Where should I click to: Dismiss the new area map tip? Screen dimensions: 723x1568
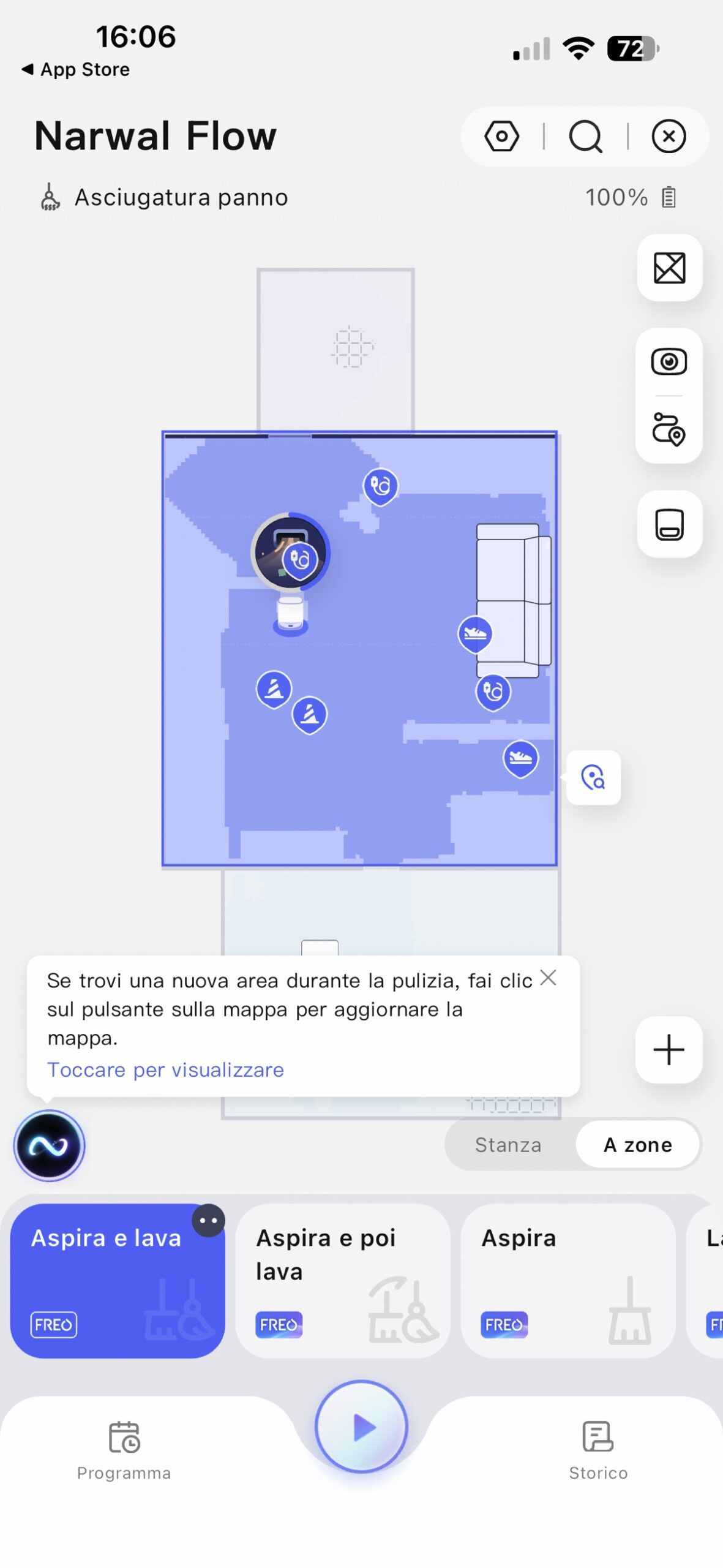548,978
